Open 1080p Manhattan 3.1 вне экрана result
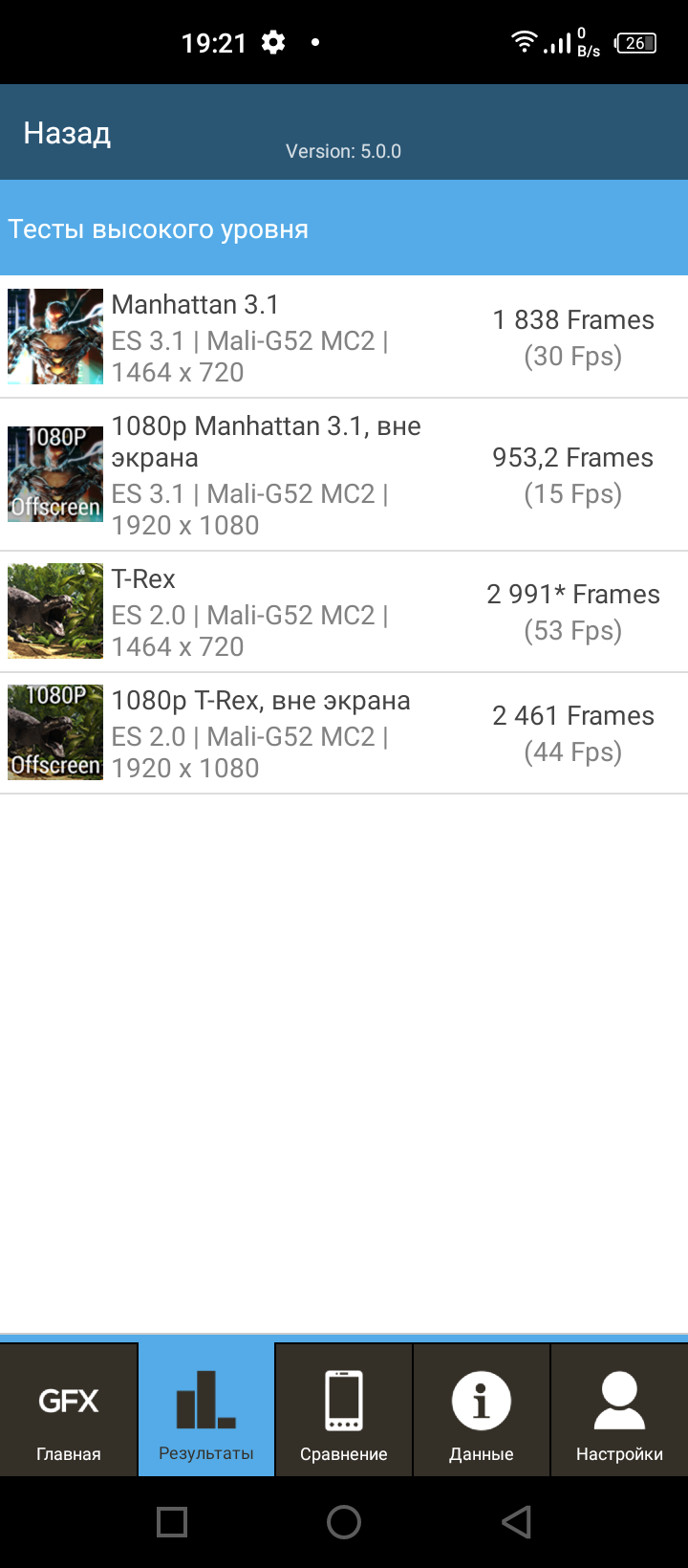The image size is (688, 1568). click(x=344, y=475)
